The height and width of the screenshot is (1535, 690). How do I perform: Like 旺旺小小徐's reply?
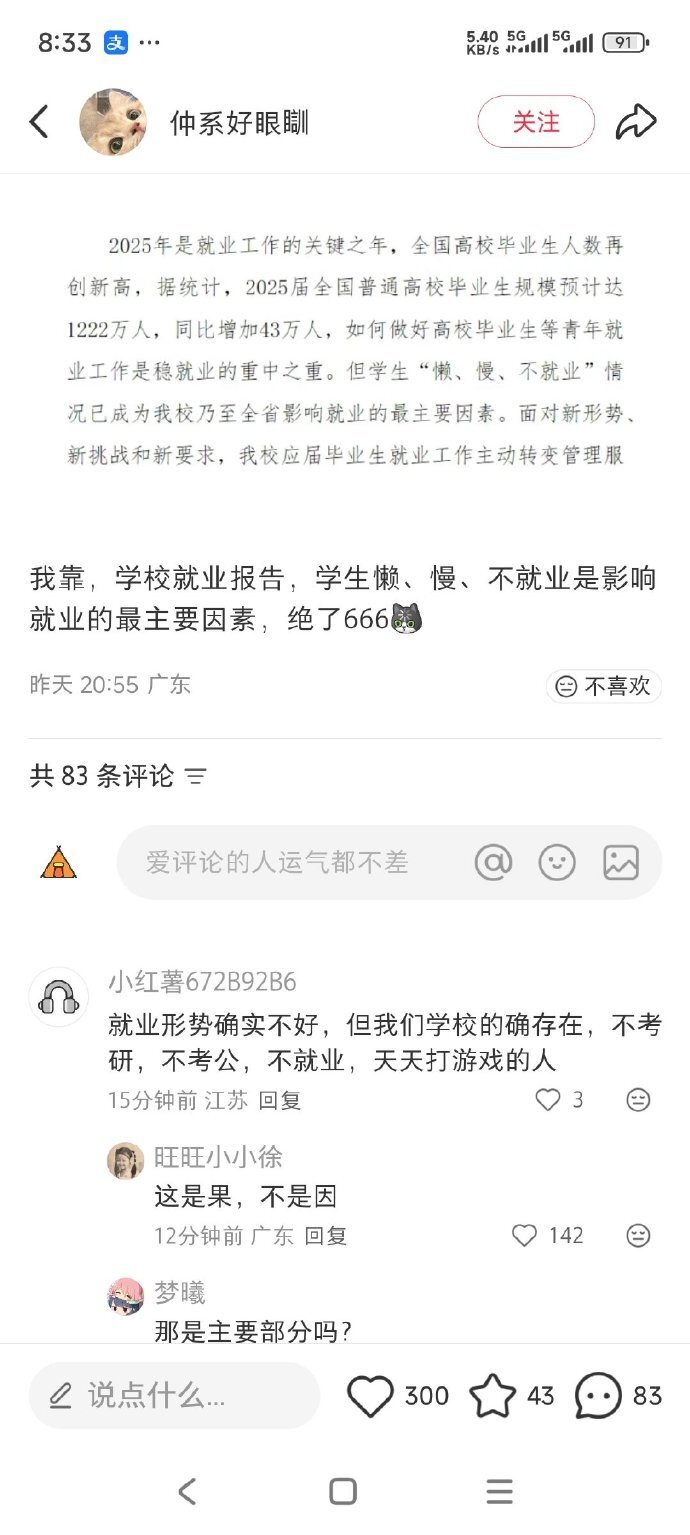(x=525, y=1235)
